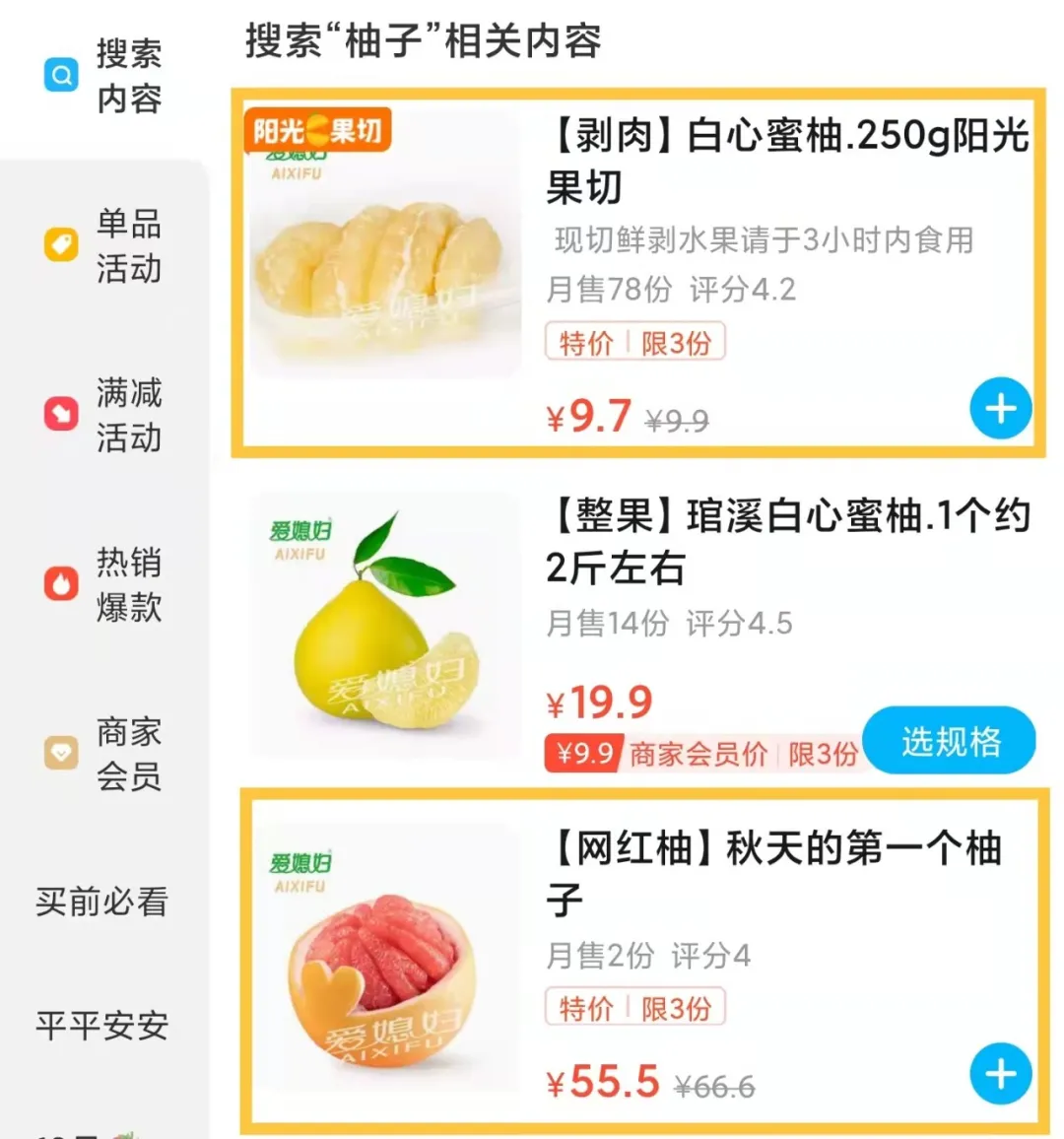Go to the 商家会员 category
The image size is (1064, 1139).
(103, 754)
